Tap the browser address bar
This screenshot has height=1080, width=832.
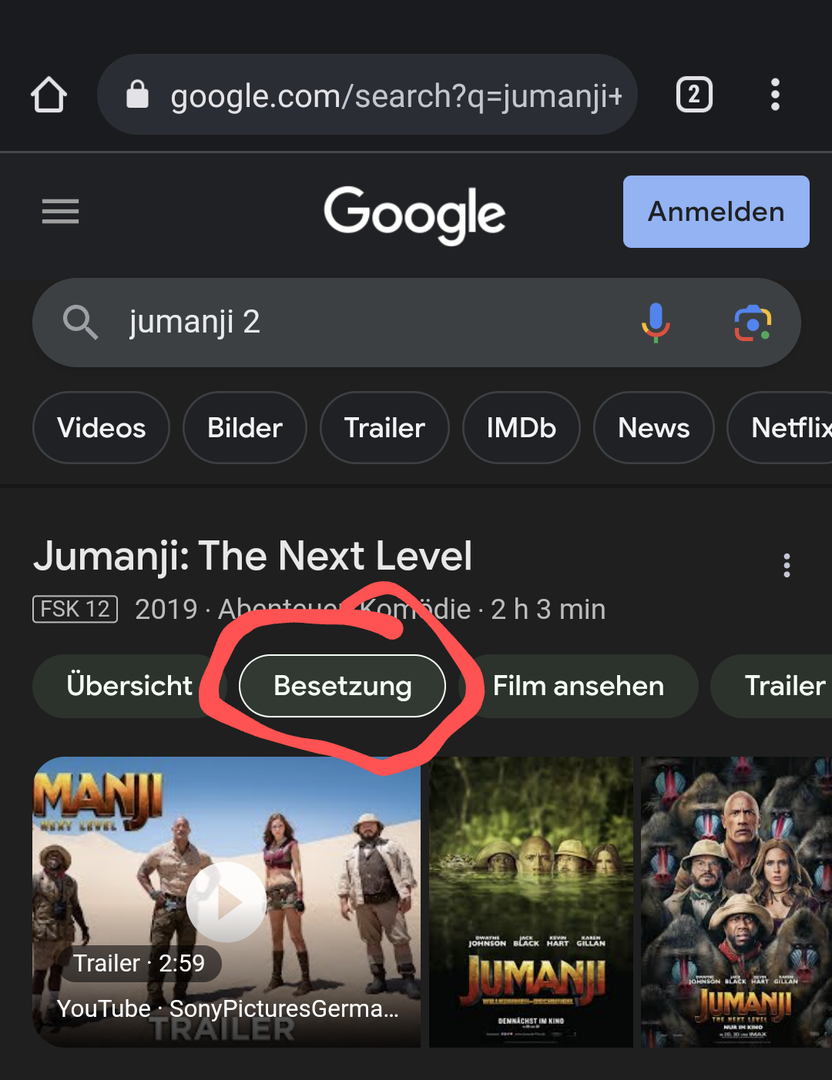coord(380,96)
